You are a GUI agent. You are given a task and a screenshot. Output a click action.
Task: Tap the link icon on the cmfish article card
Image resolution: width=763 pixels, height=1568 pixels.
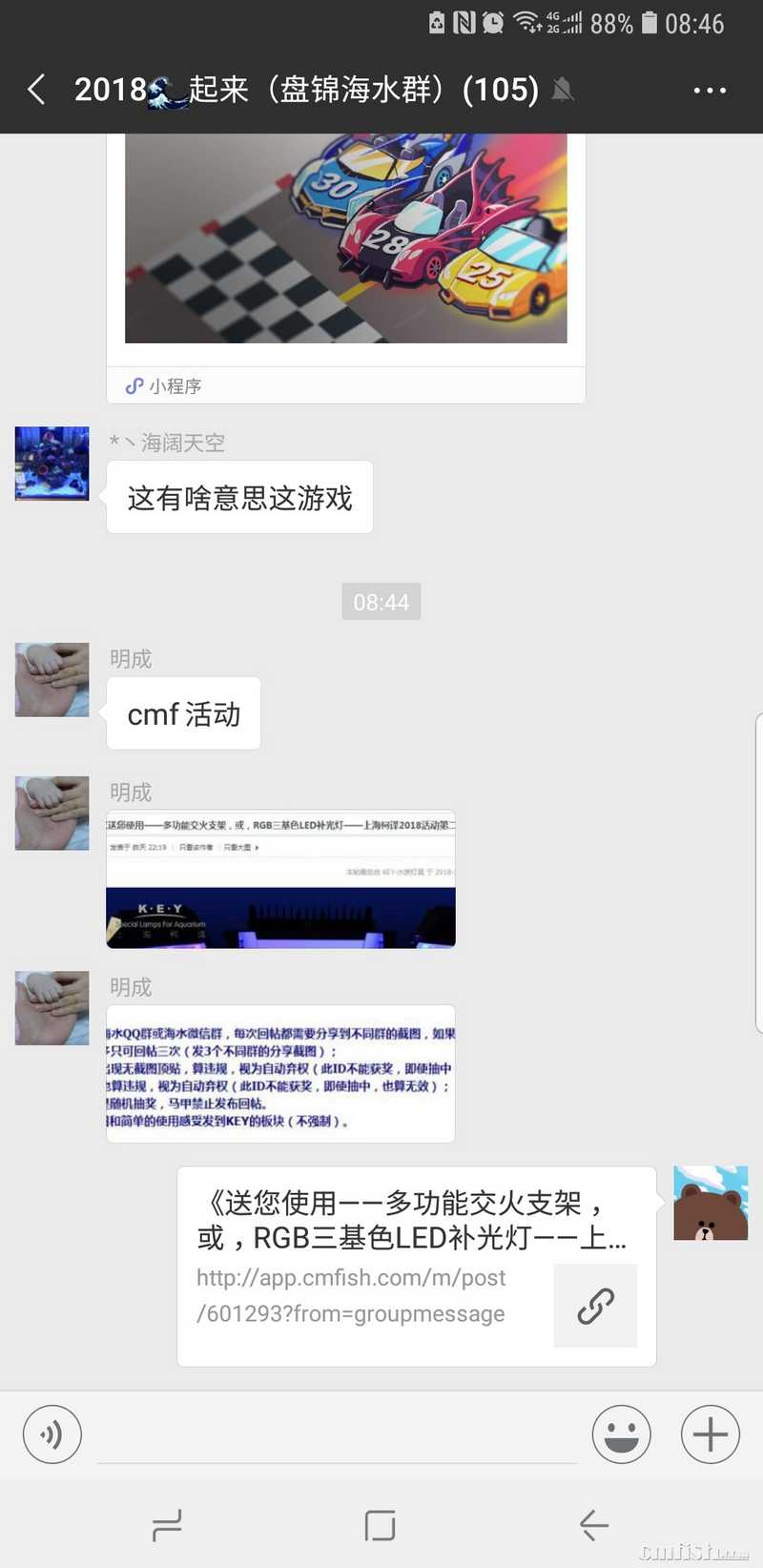[595, 1306]
